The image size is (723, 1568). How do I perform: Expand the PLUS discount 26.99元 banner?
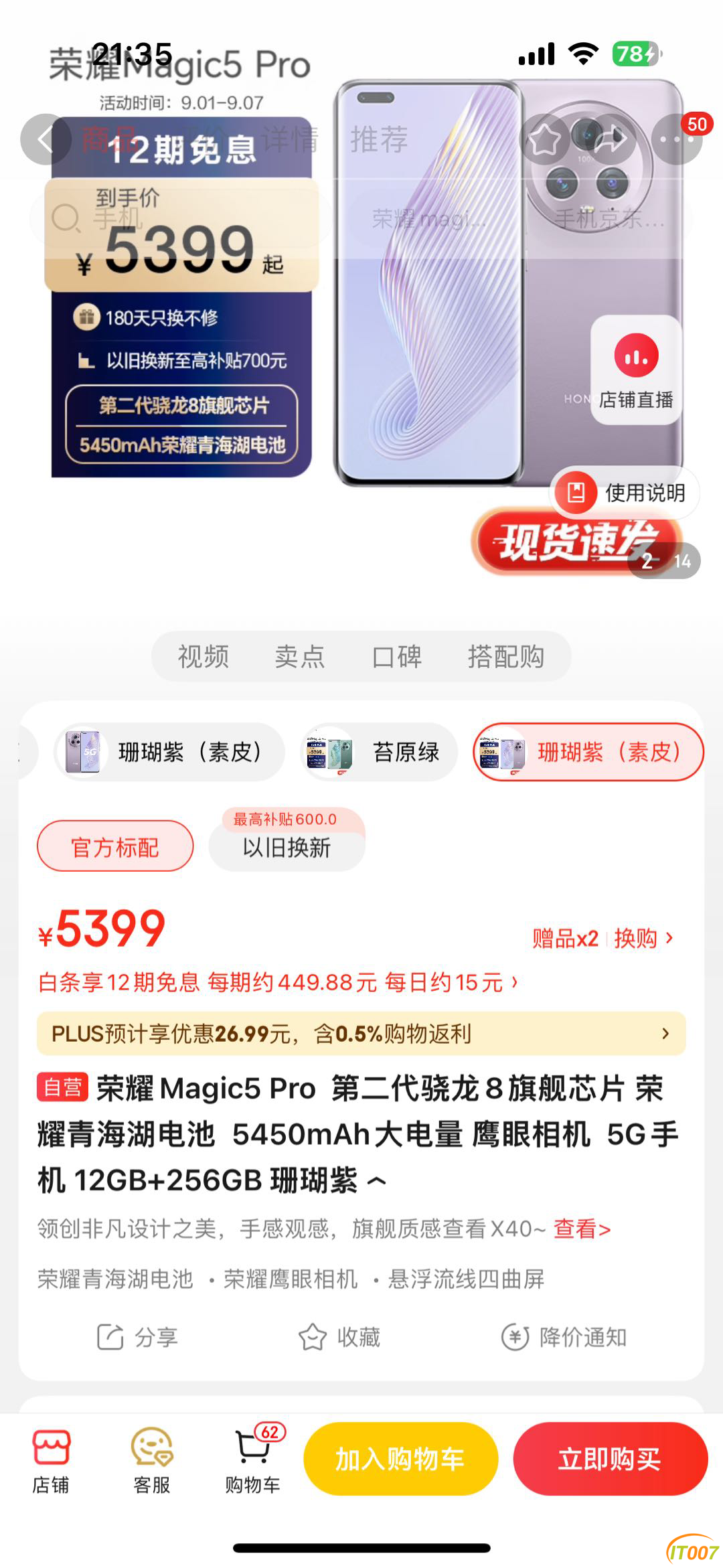tap(361, 1034)
